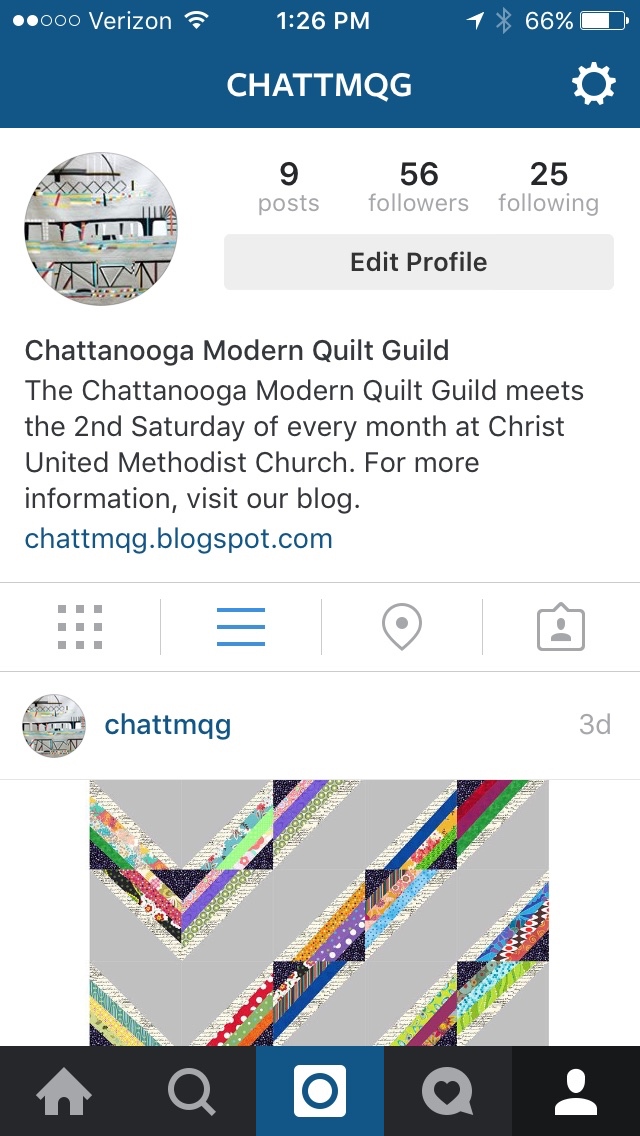Open the camera tab
Image resolution: width=640 pixels, height=1136 pixels.
pos(320,1091)
